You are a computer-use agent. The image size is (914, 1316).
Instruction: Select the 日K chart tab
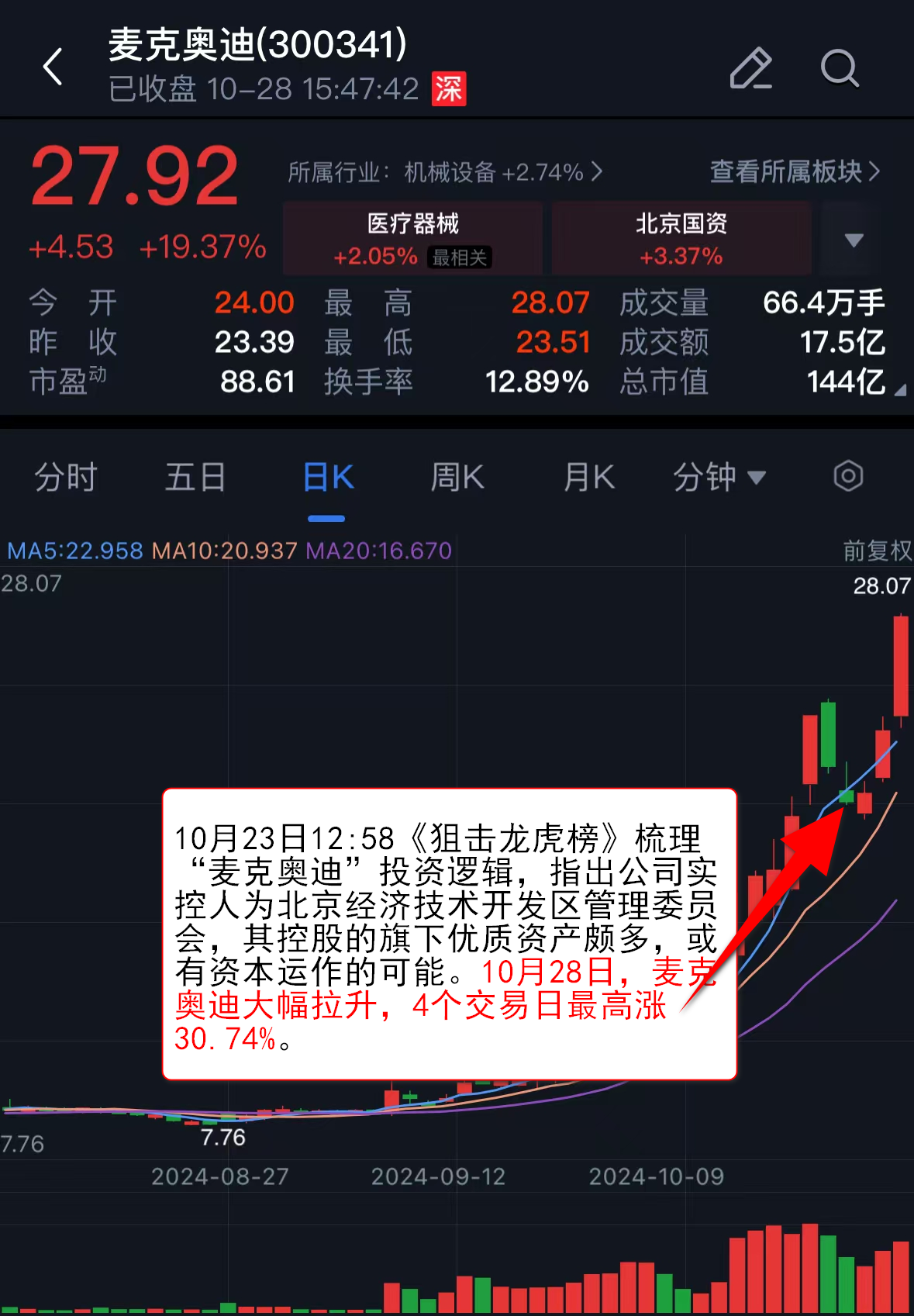(x=328, y=477)
